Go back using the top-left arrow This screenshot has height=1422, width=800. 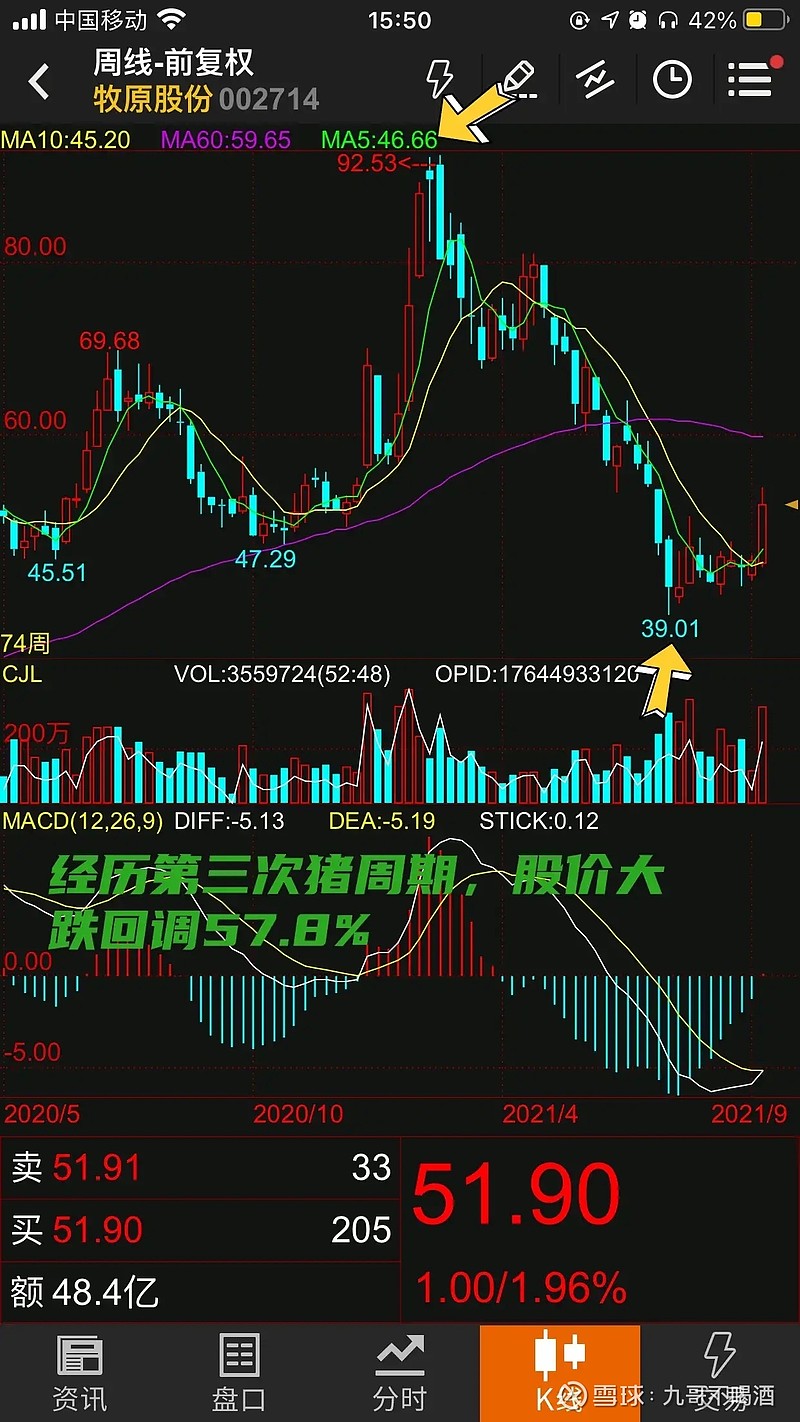click(x=39, y=81)
